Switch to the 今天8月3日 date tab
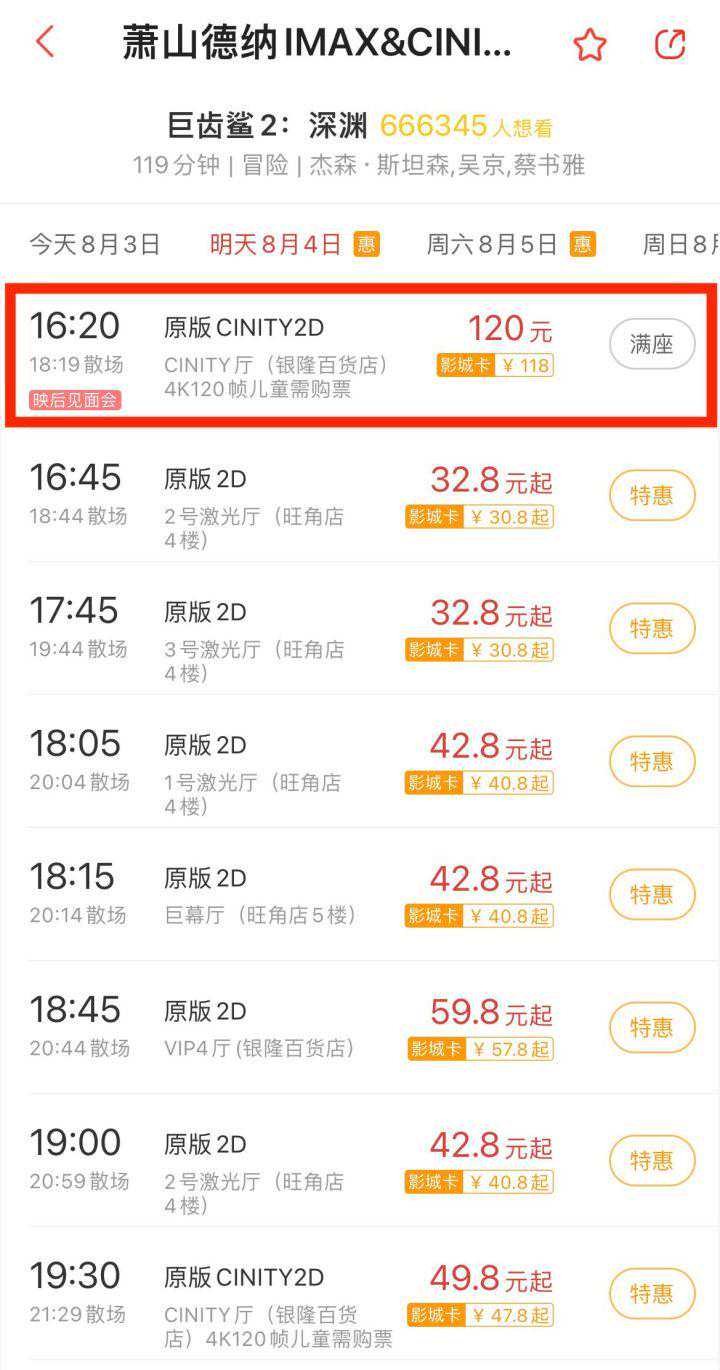Image resolution: width=720 pixels, height=1370 pixels. coord(94,245)
